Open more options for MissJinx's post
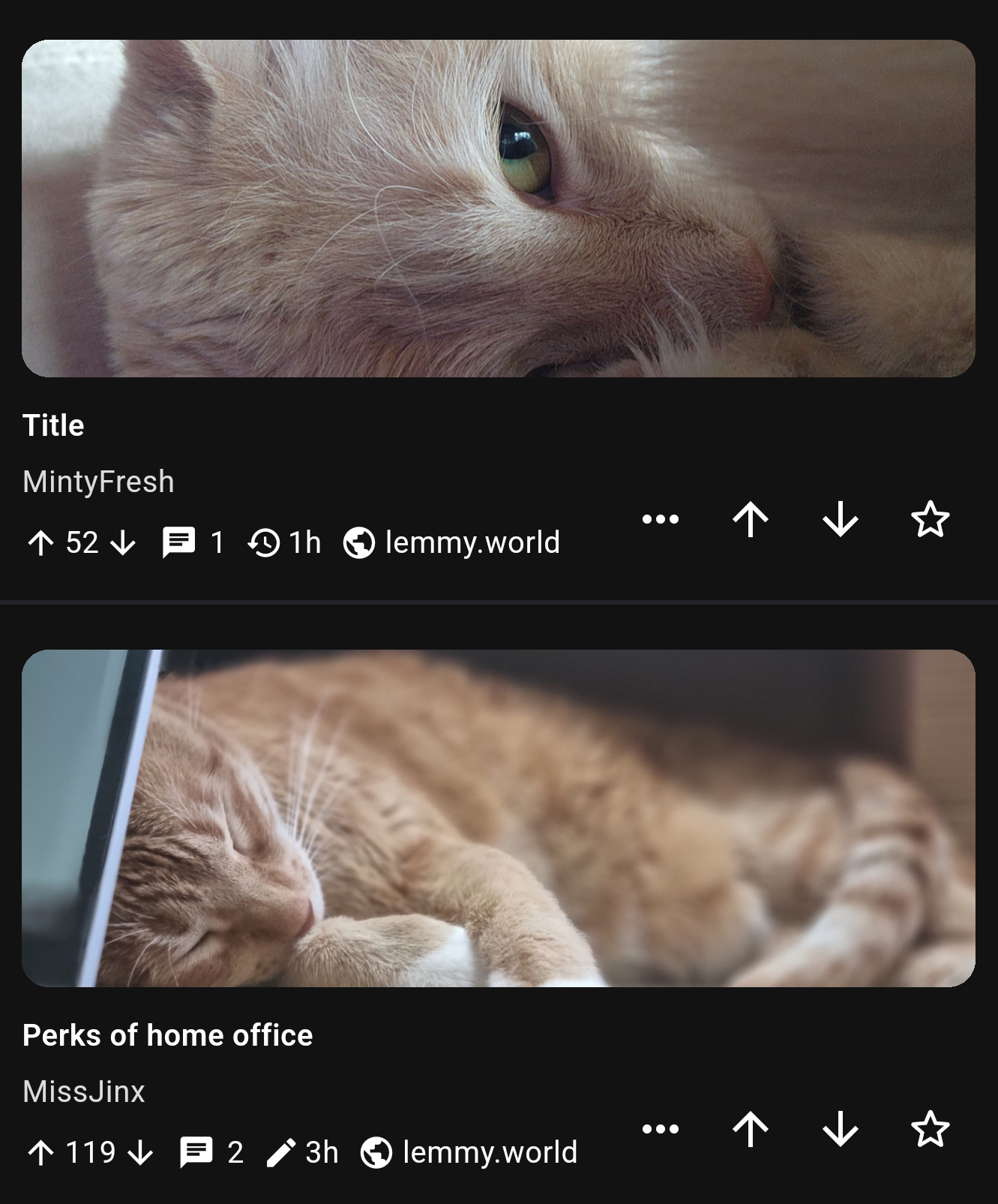Screen dimensions: 998x1204 tap(661, 1129)
